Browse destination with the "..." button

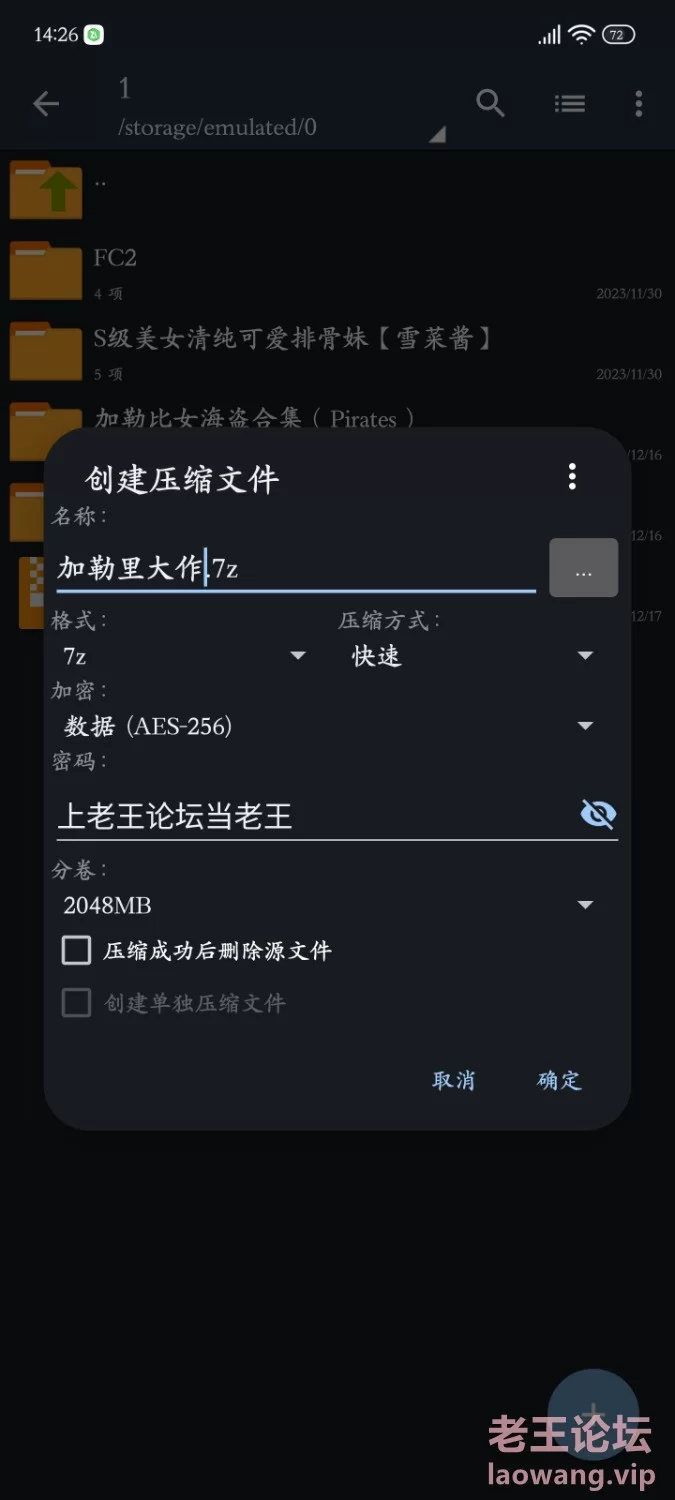click(583, 569)
